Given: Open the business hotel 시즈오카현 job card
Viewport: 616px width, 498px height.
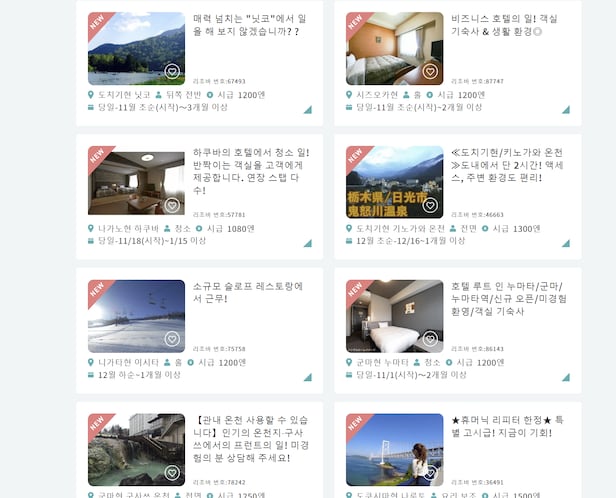Looking at the screenshot, I should (506, 25).
